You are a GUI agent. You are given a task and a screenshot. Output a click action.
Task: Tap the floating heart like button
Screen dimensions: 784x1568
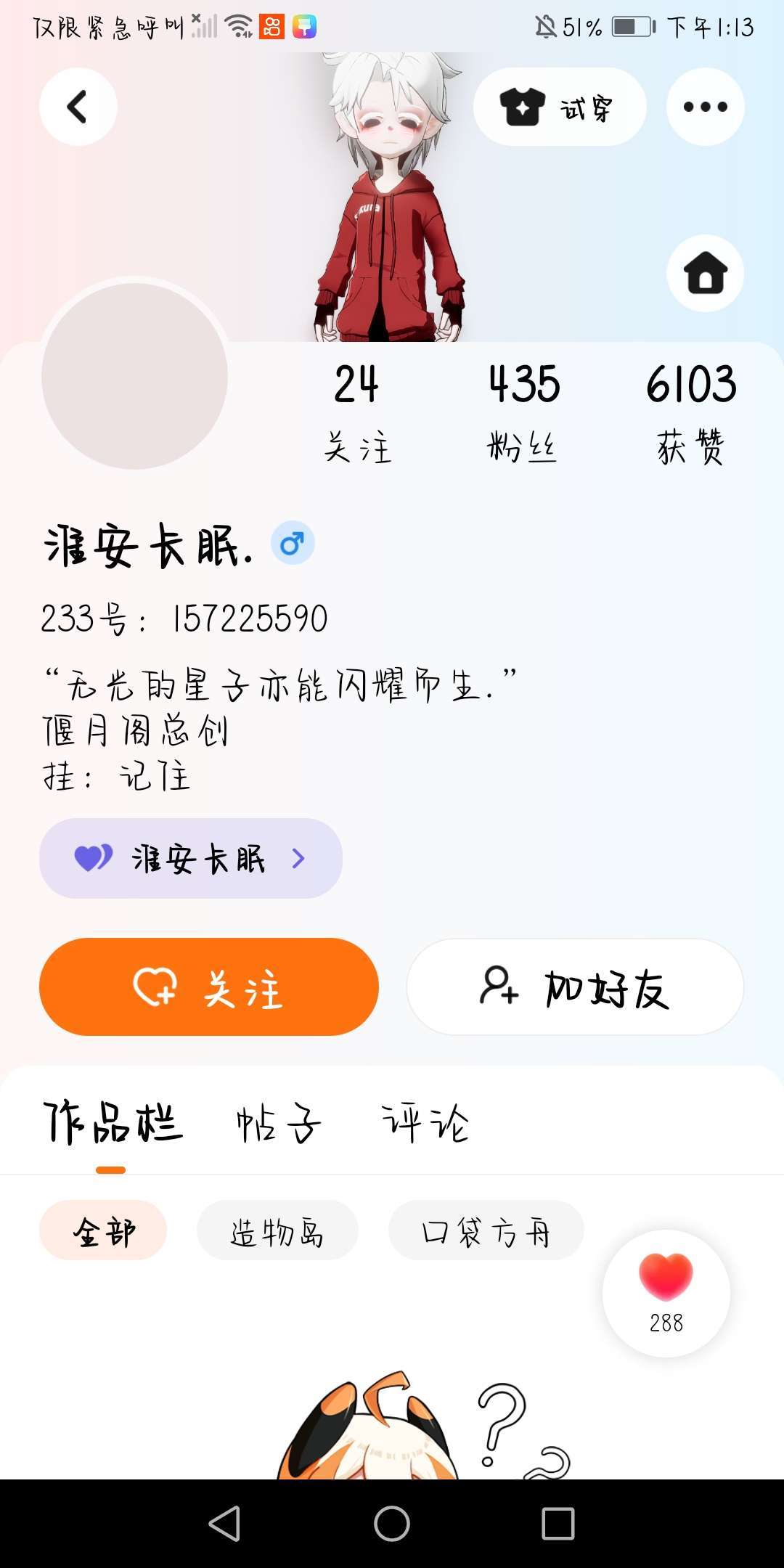pos(666,1292)
